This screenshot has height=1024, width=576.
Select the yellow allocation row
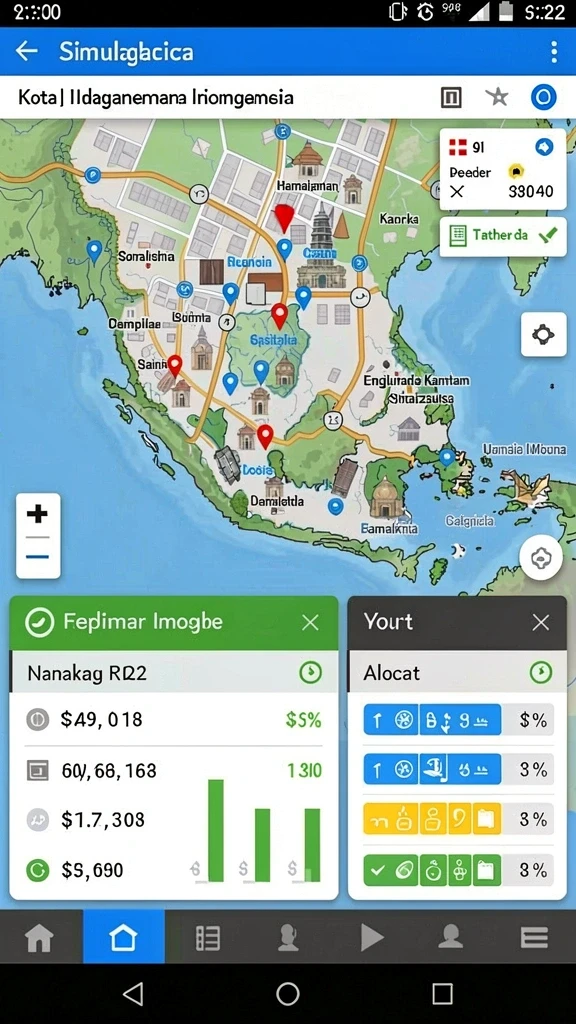[458, 820]
